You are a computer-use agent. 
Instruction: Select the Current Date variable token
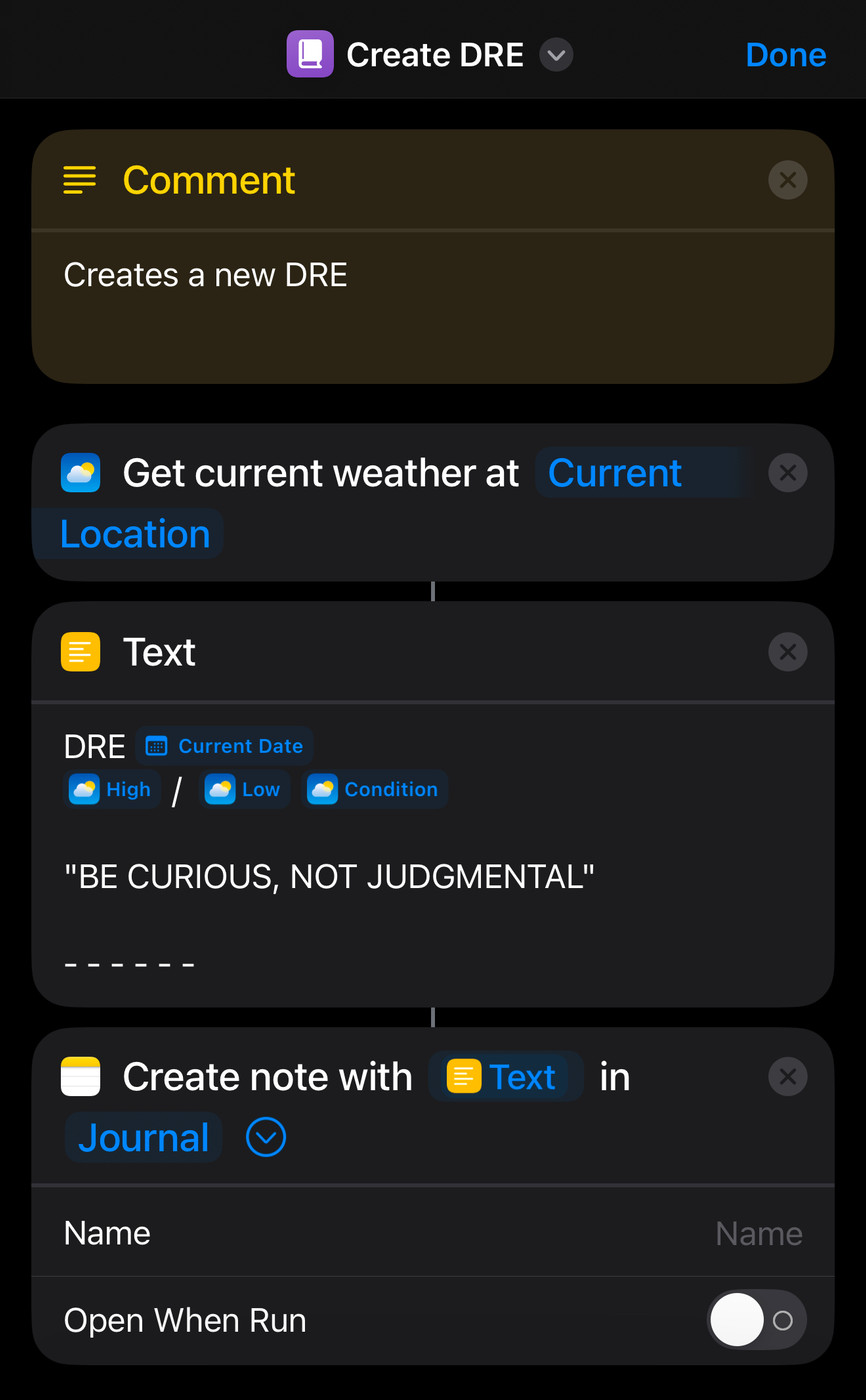coord(225,746)
